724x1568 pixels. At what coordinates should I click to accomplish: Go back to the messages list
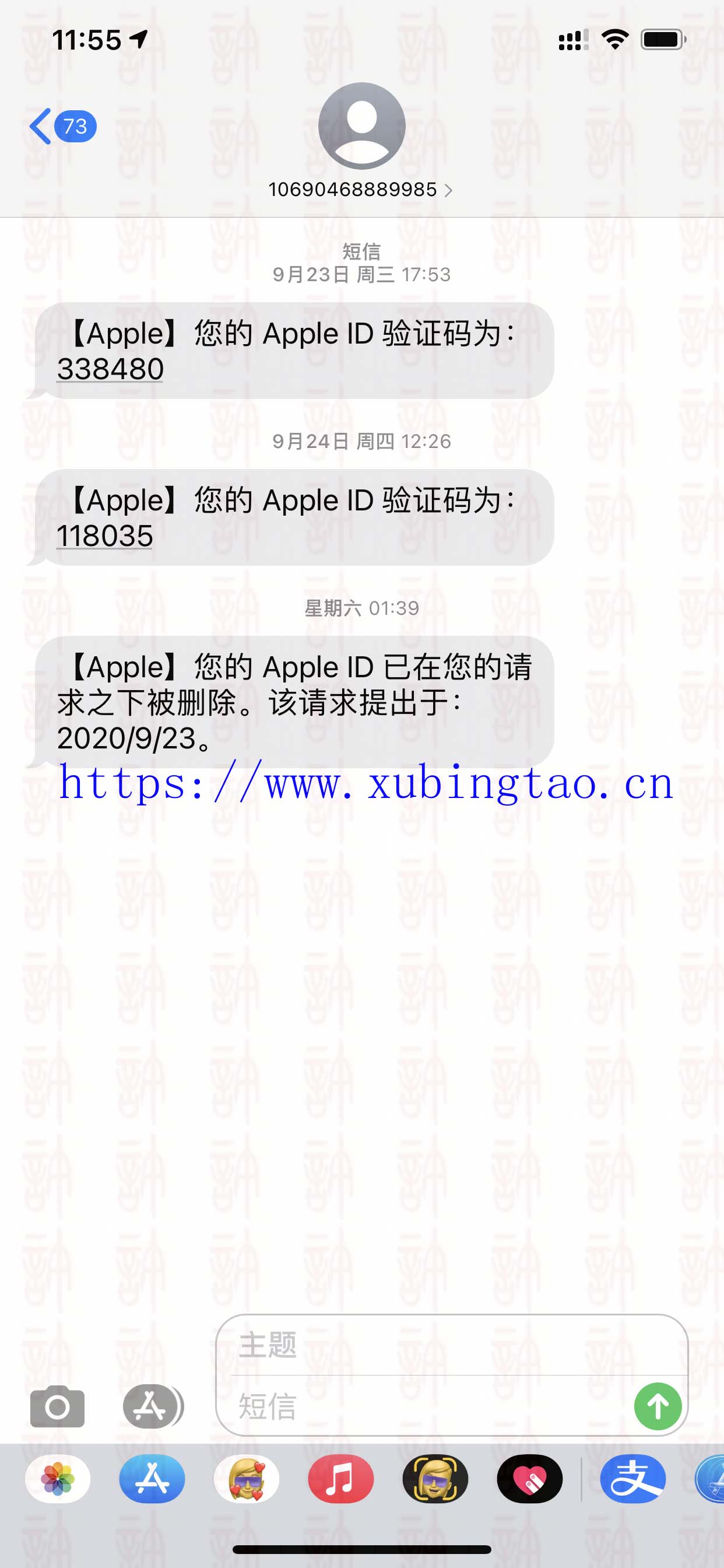pos(61,127)
